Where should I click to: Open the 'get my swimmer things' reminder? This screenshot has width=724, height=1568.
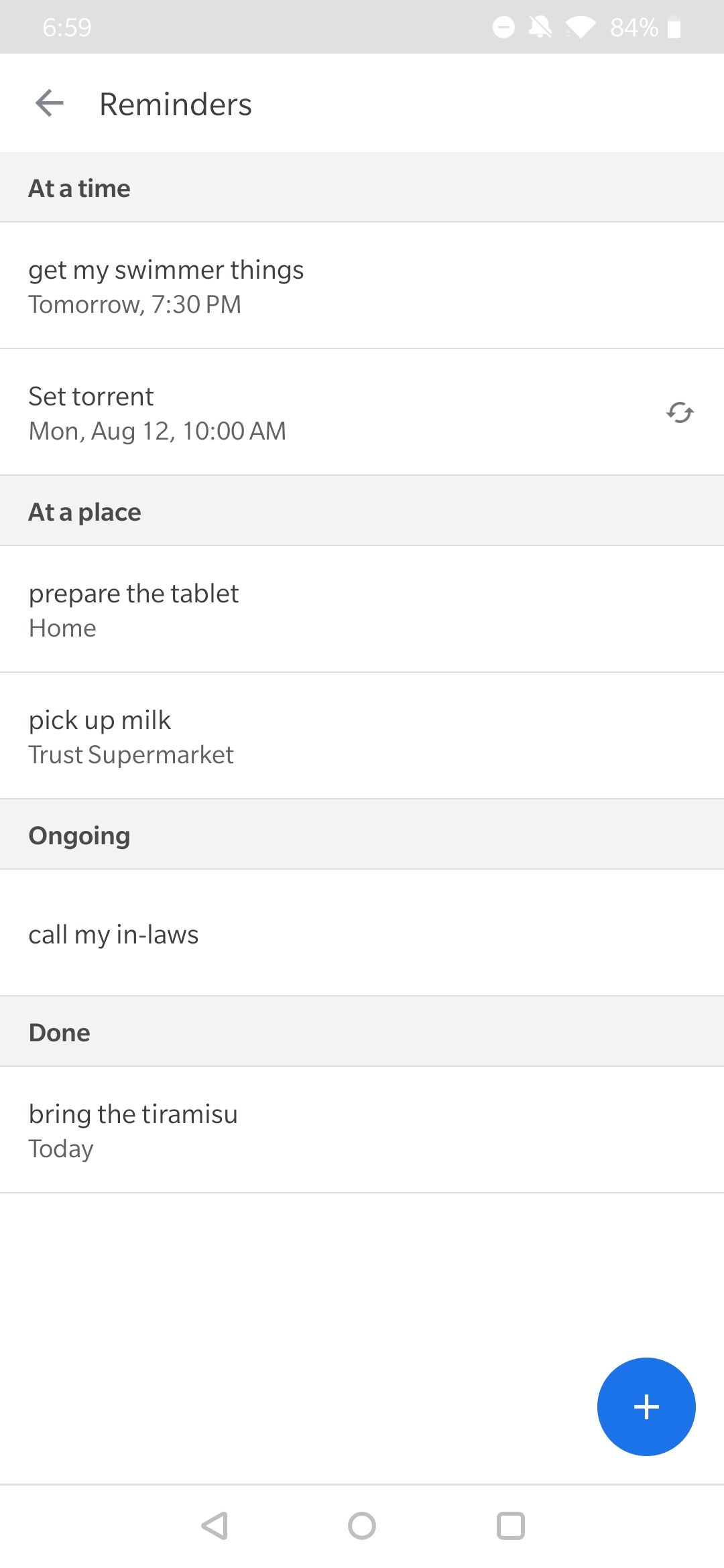pyautogui.click(x=268, y=285)
